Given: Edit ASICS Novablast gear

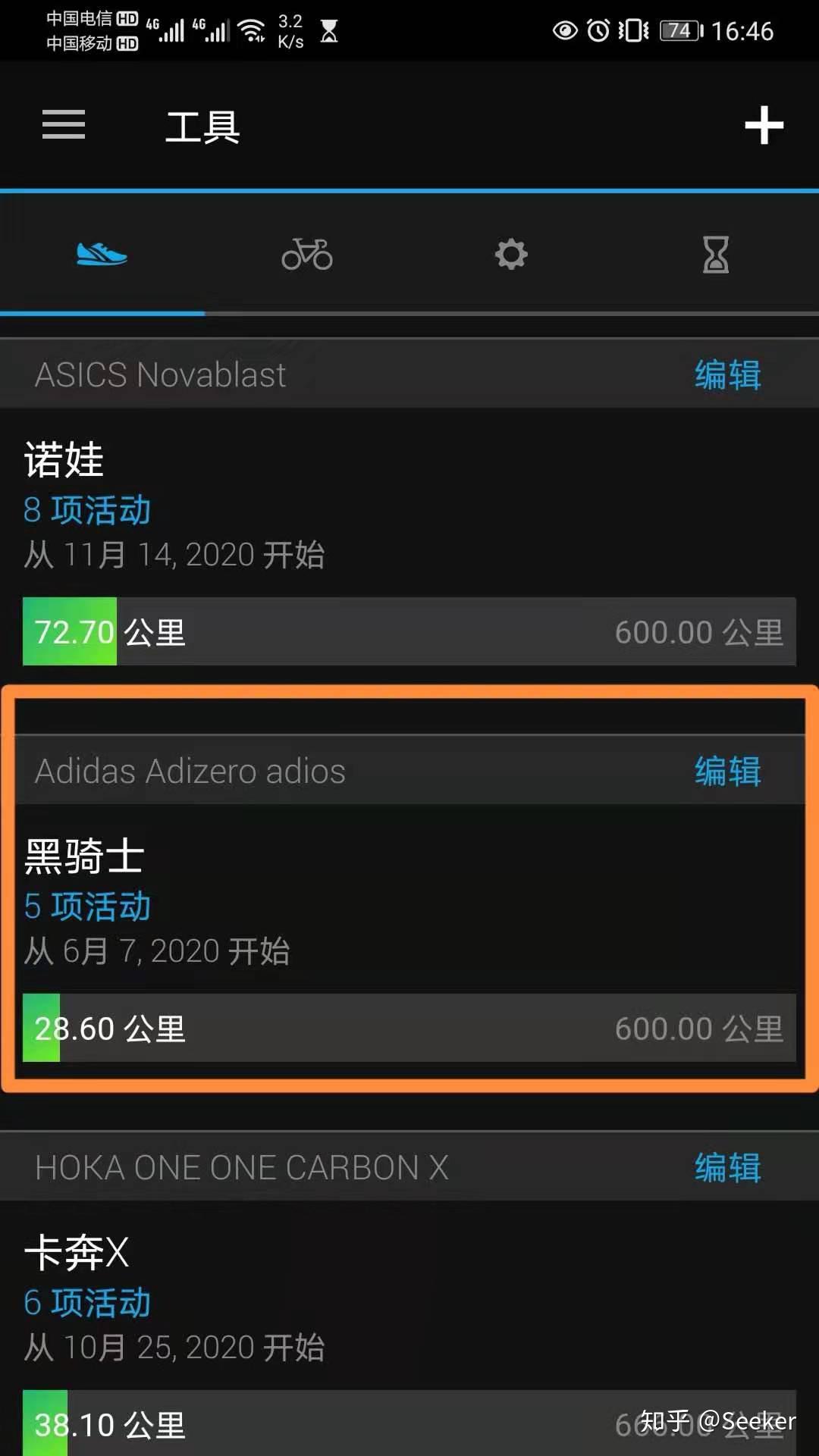Looking at the screenshot, I should [x=727, y=375].
